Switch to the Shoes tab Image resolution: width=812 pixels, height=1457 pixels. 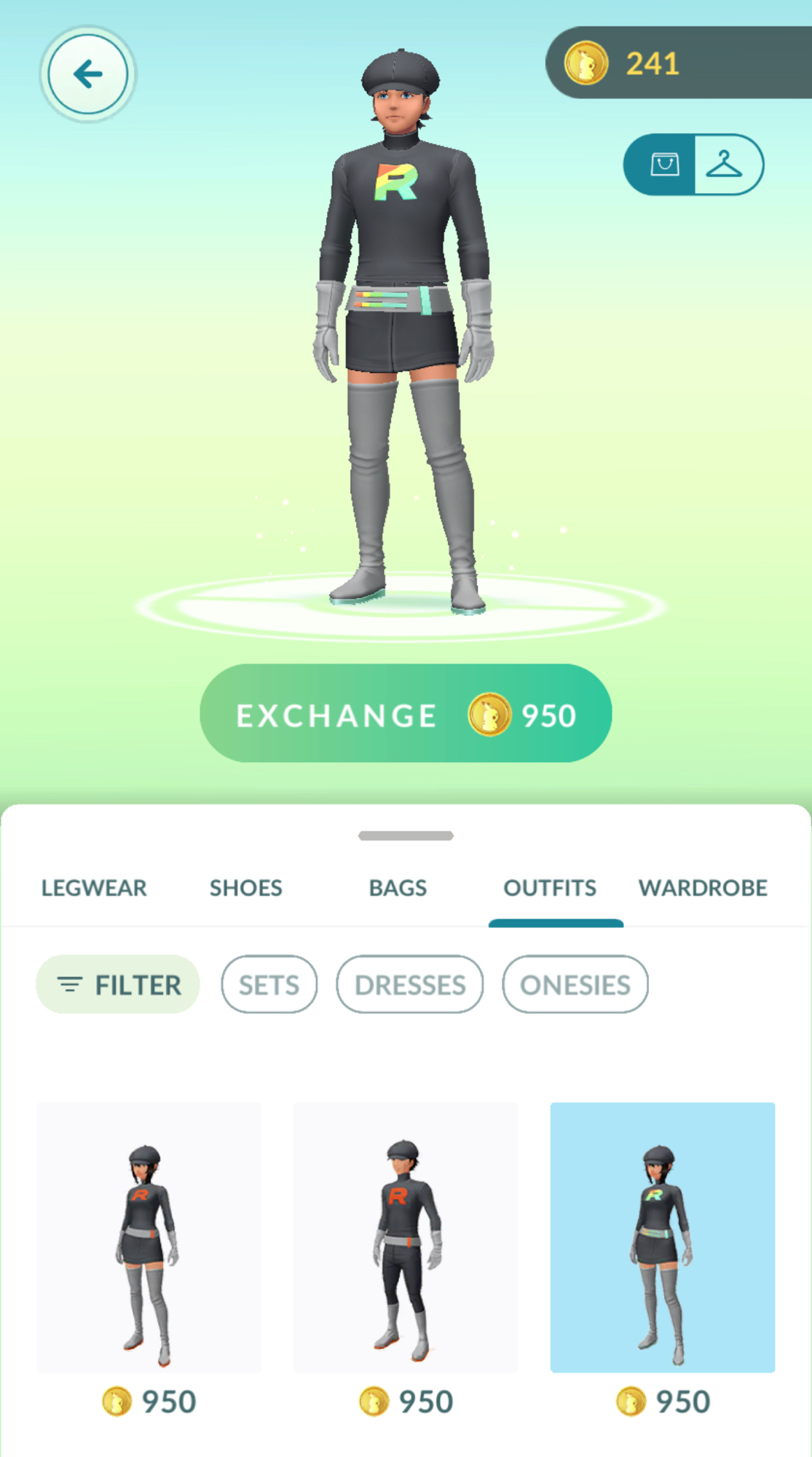coord(246,888)
